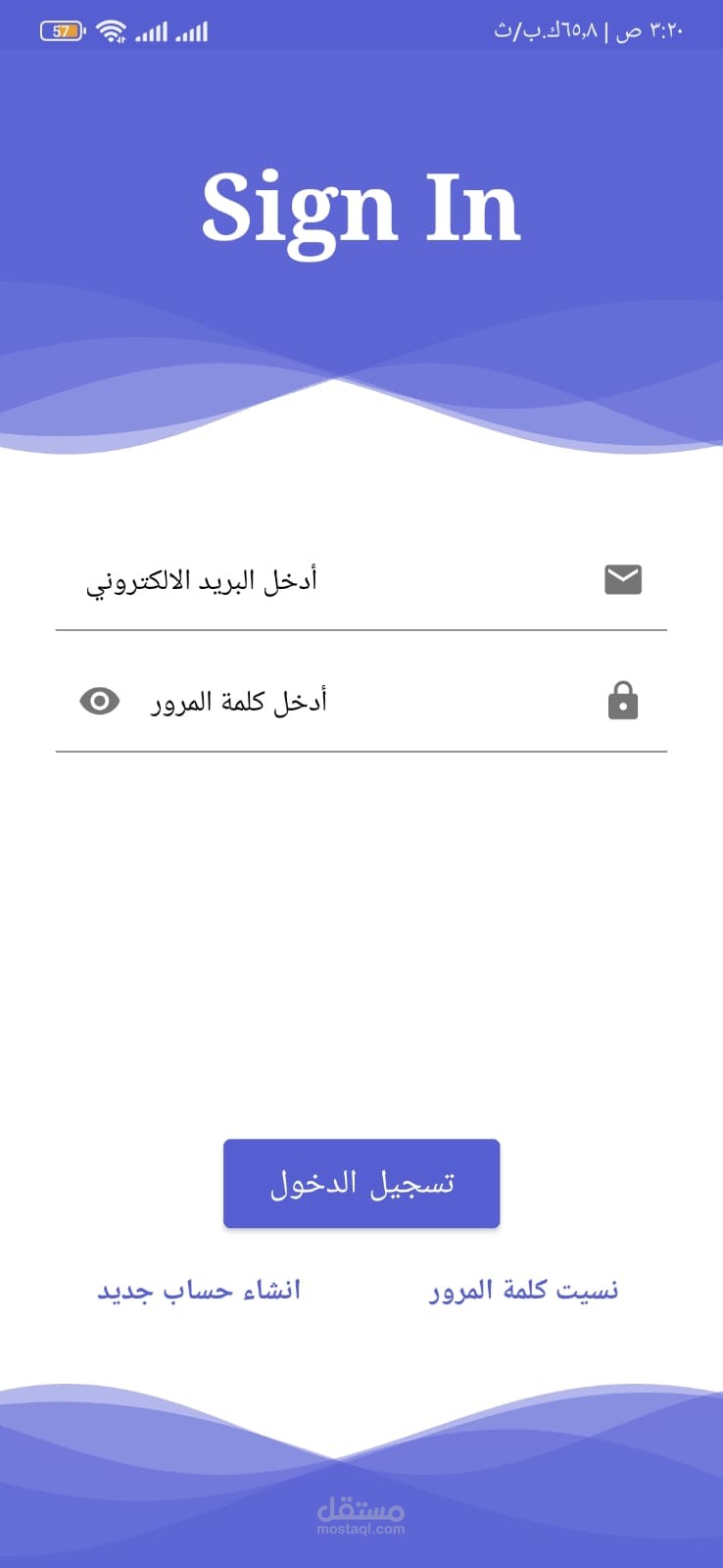
Task: Open the نسيت كلمة المرور link
Action: point(523,1291)
